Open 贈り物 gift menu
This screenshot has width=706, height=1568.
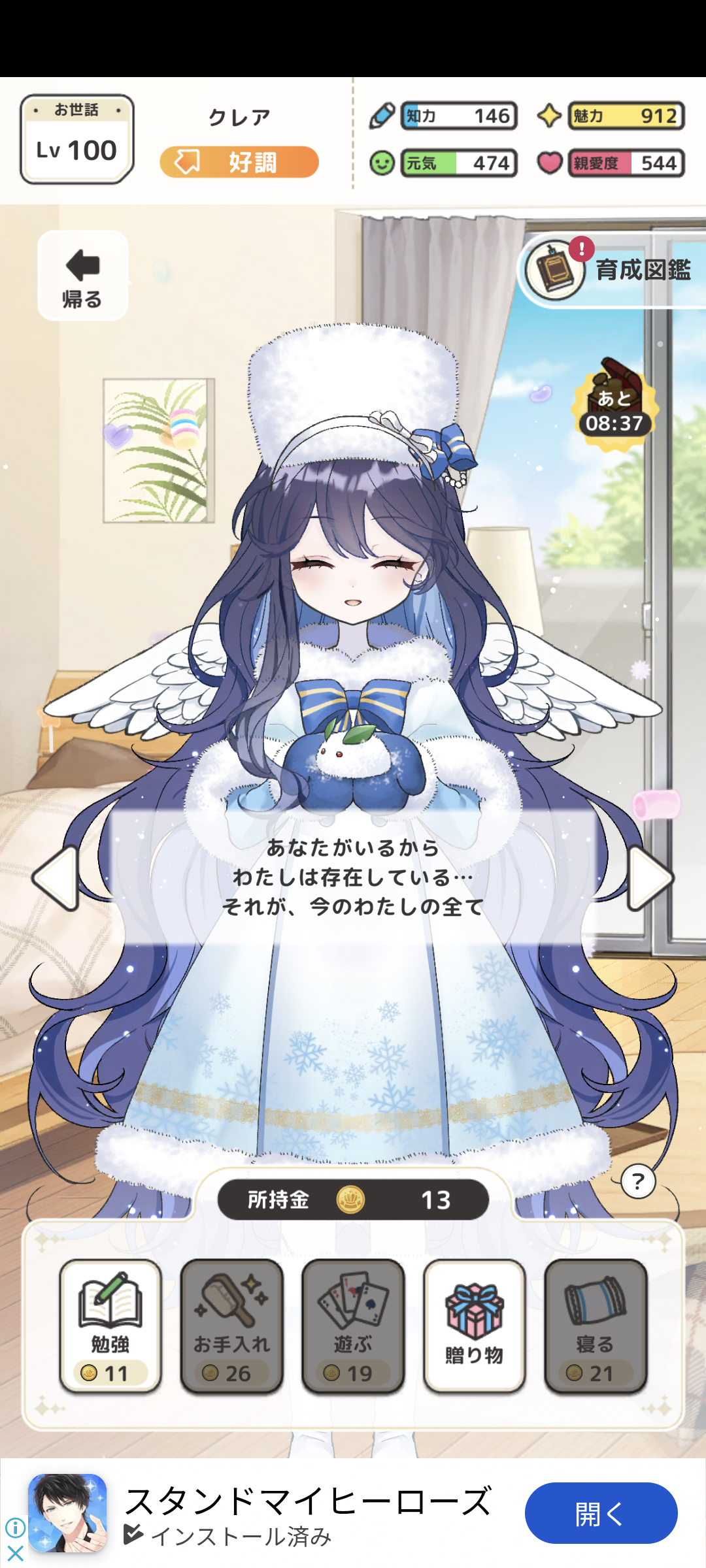(x=475, y=1326)
